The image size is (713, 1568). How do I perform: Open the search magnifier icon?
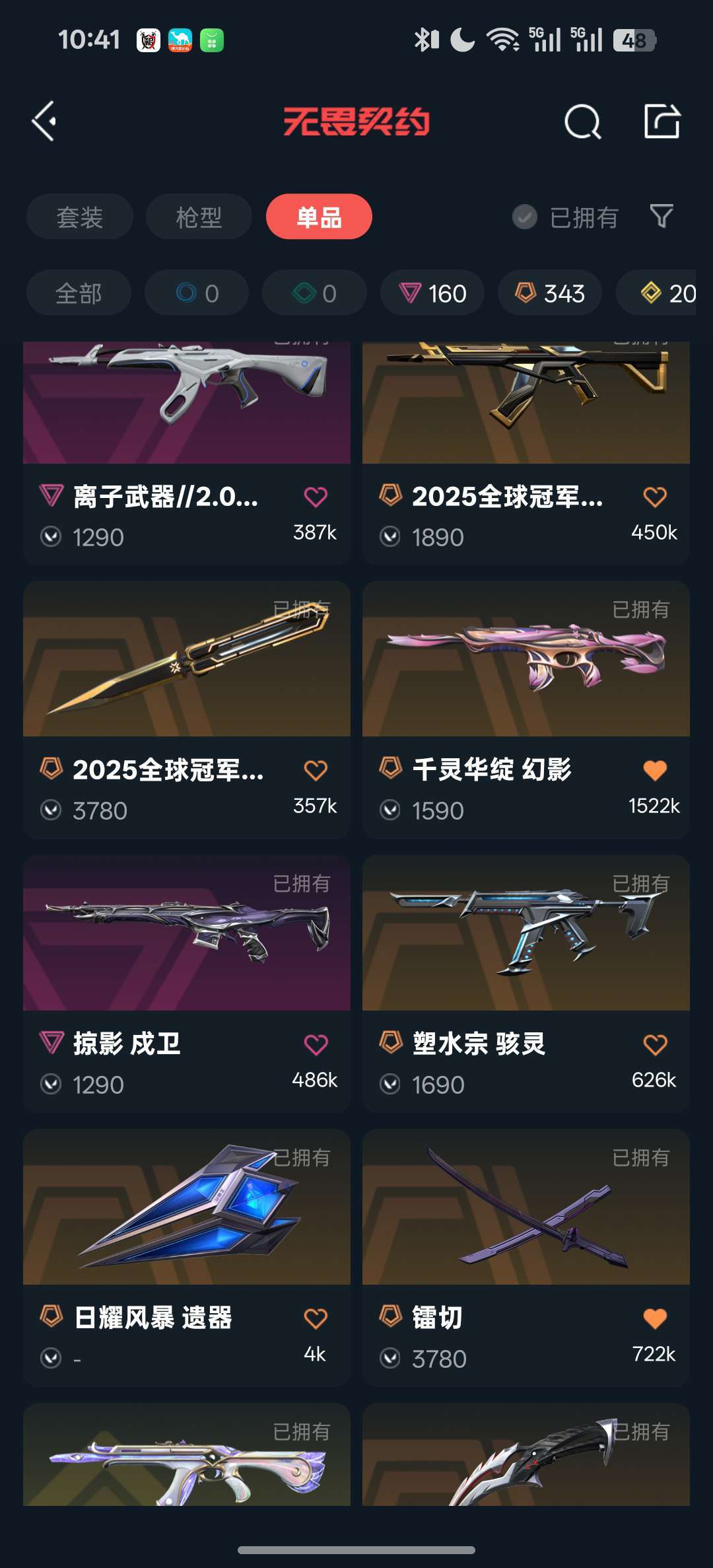(582, 122)
